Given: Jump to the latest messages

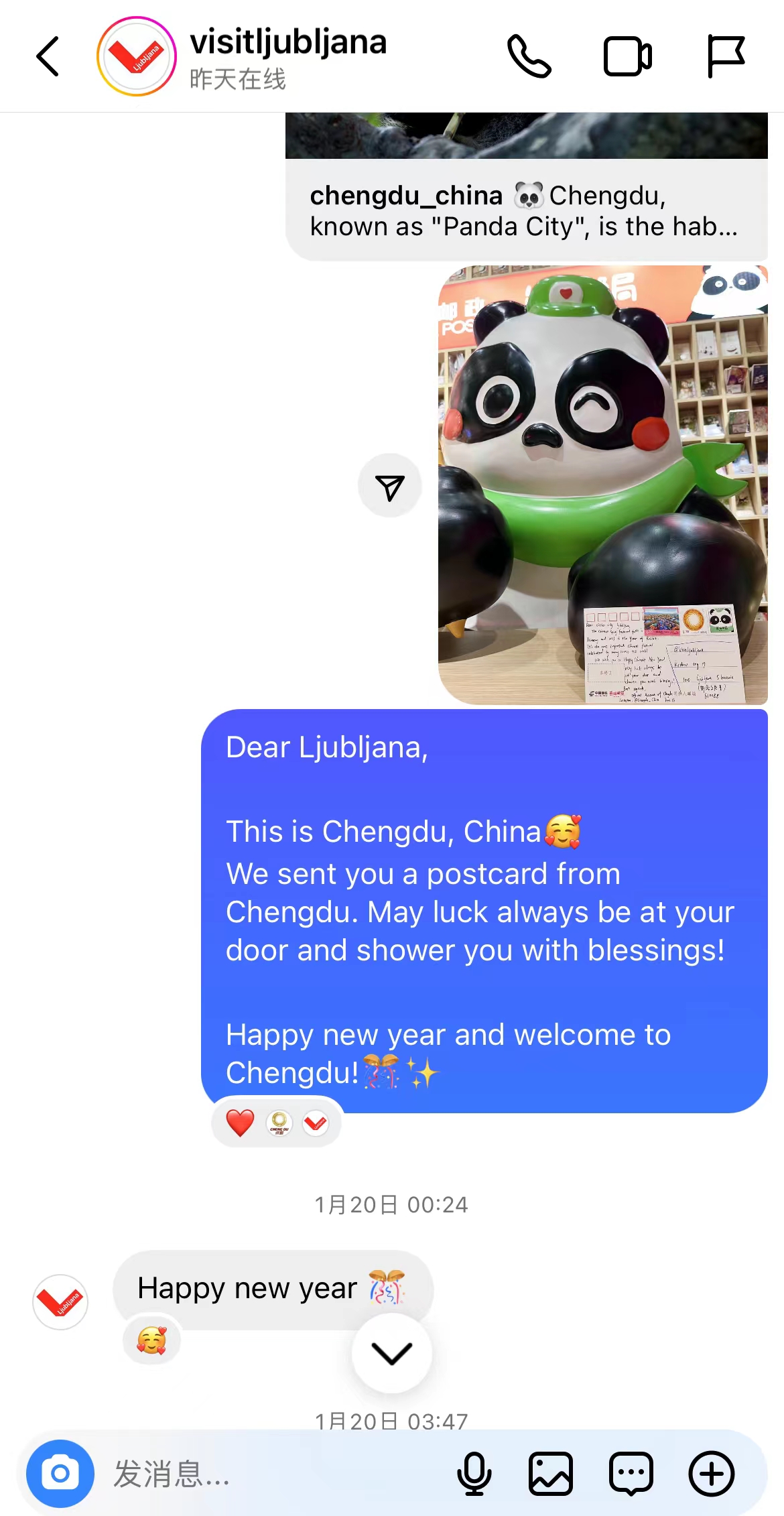Looking at the screenshot, I should point(391,1354).
